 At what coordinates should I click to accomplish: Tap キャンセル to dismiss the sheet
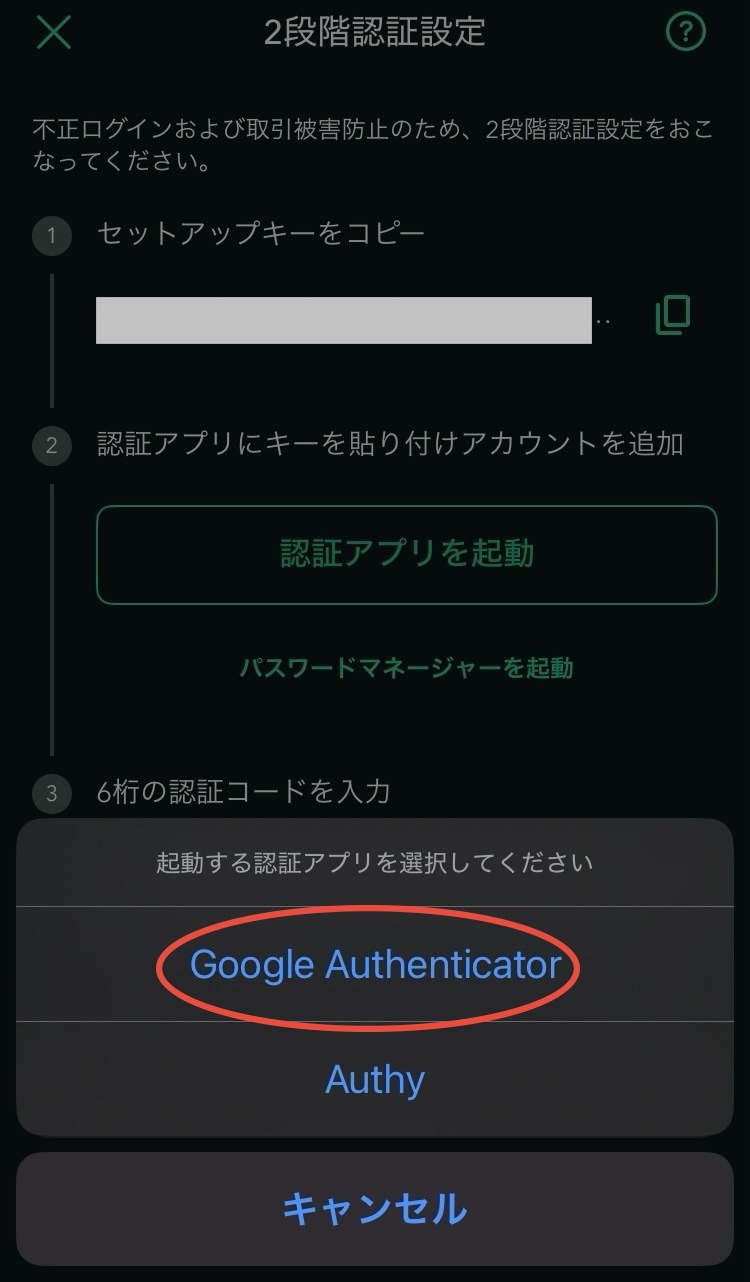pyautogui.click(x=375, y=1208)
